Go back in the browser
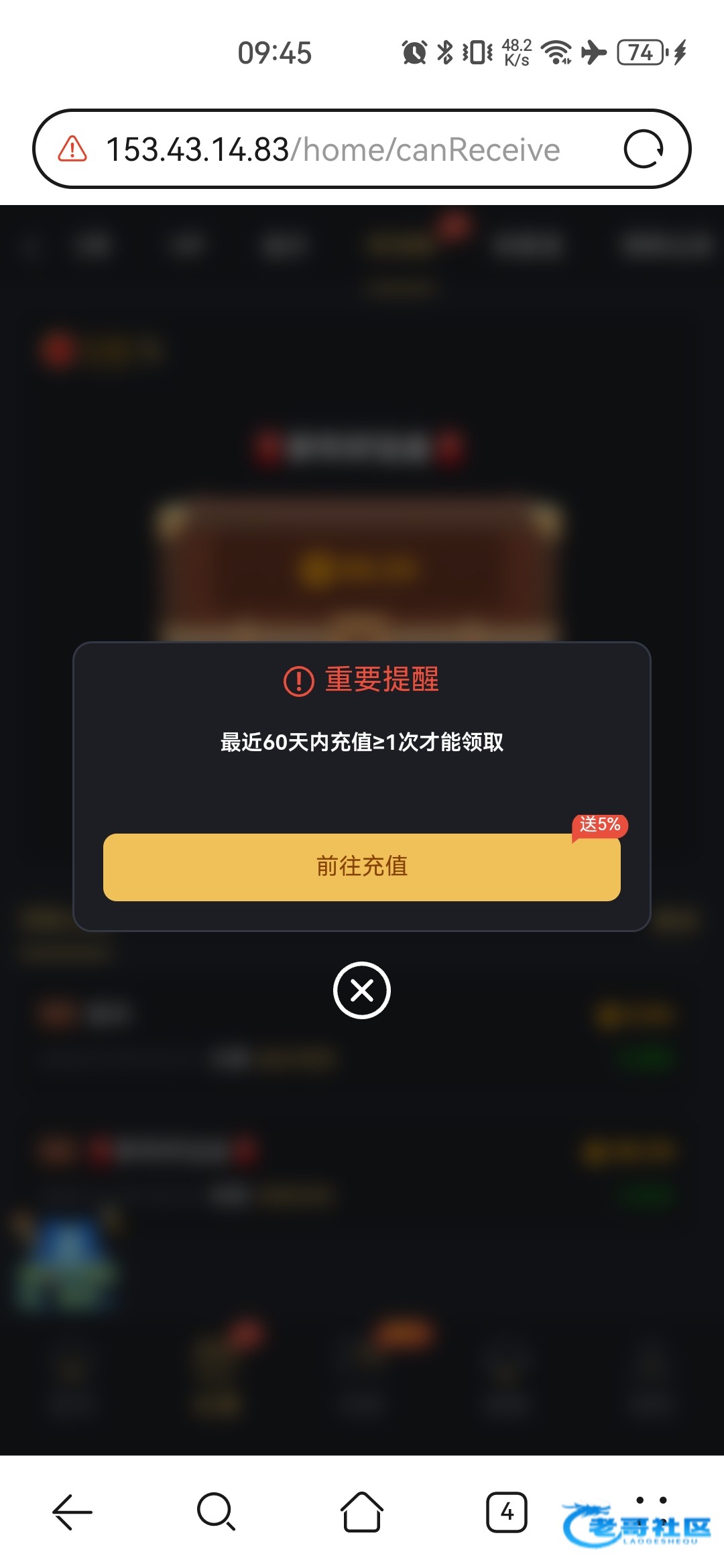The image size is (724, 1568). tap(72, 1512)
